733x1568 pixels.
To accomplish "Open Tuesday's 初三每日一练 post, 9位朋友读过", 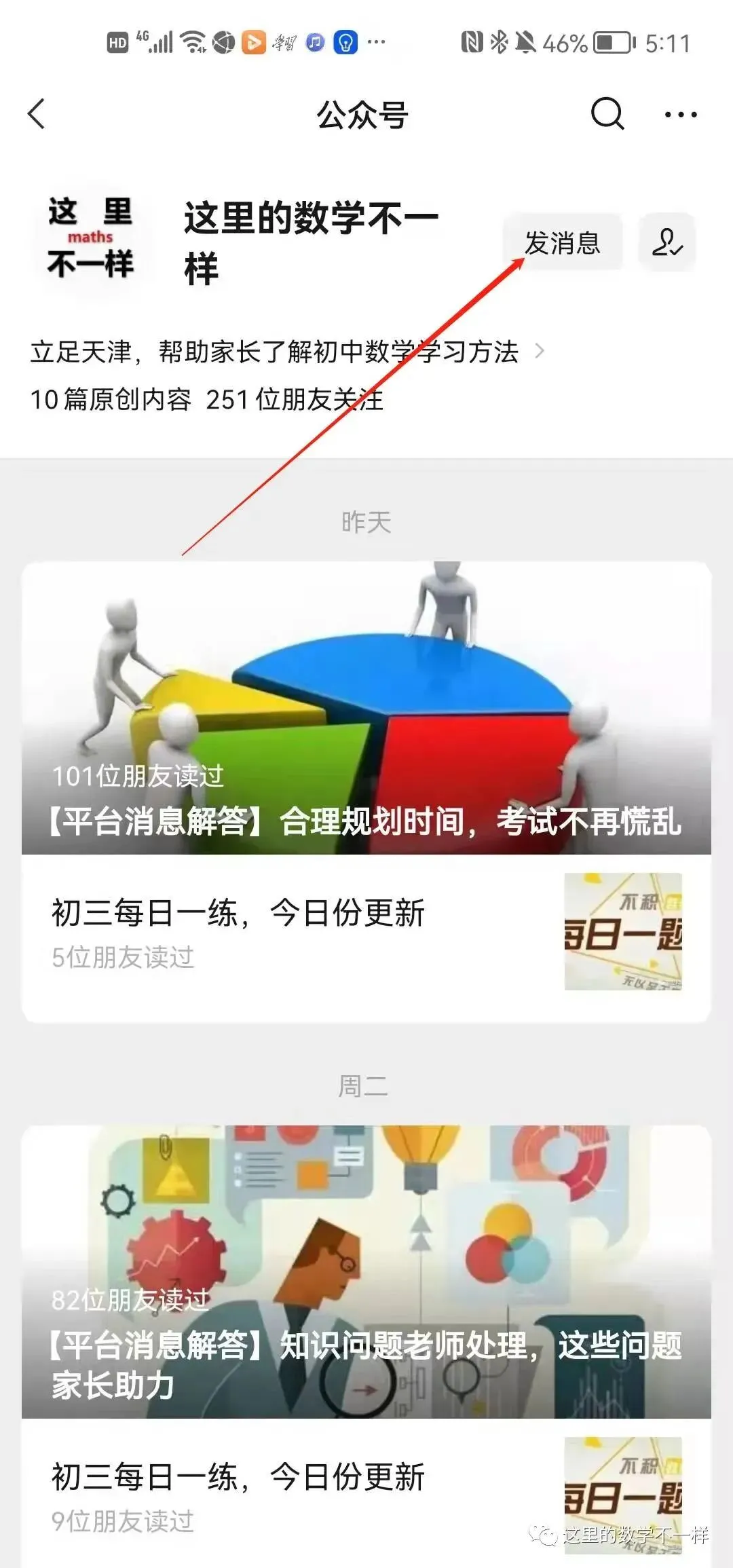I will click(366, 1493).
